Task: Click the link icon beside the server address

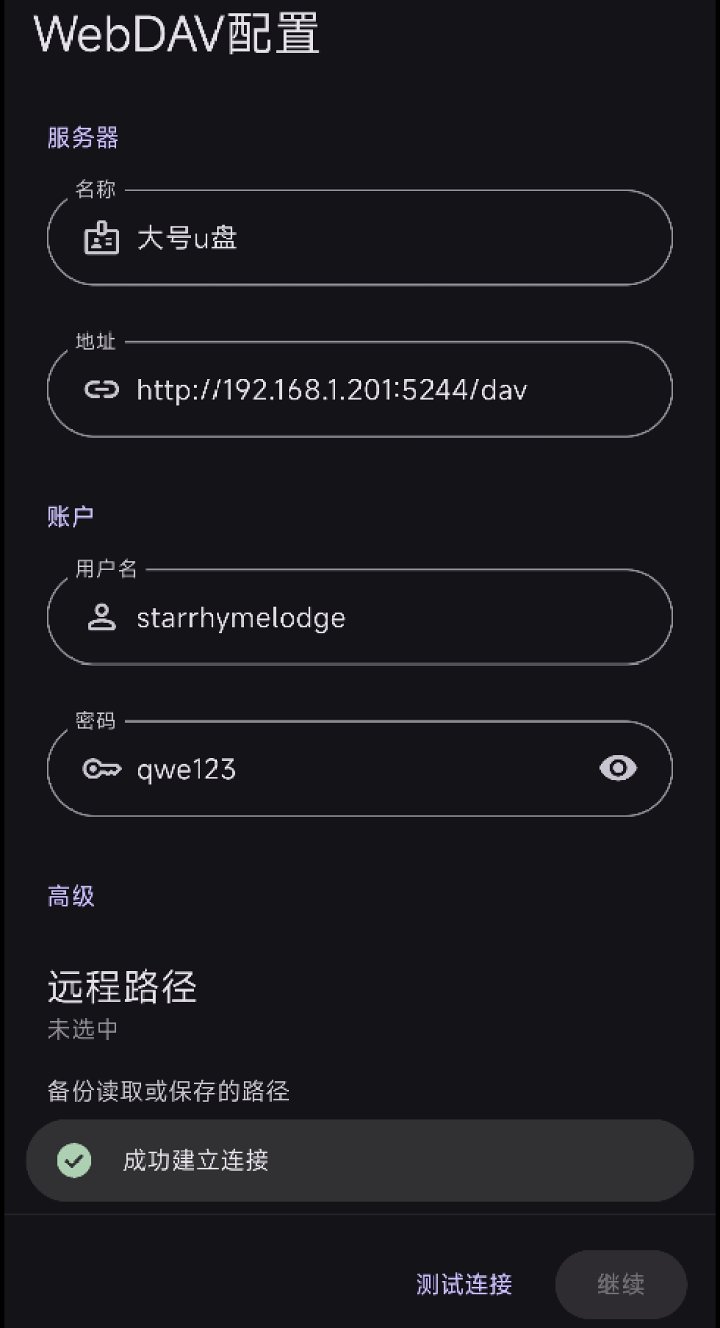Action: tap(100, 390)
